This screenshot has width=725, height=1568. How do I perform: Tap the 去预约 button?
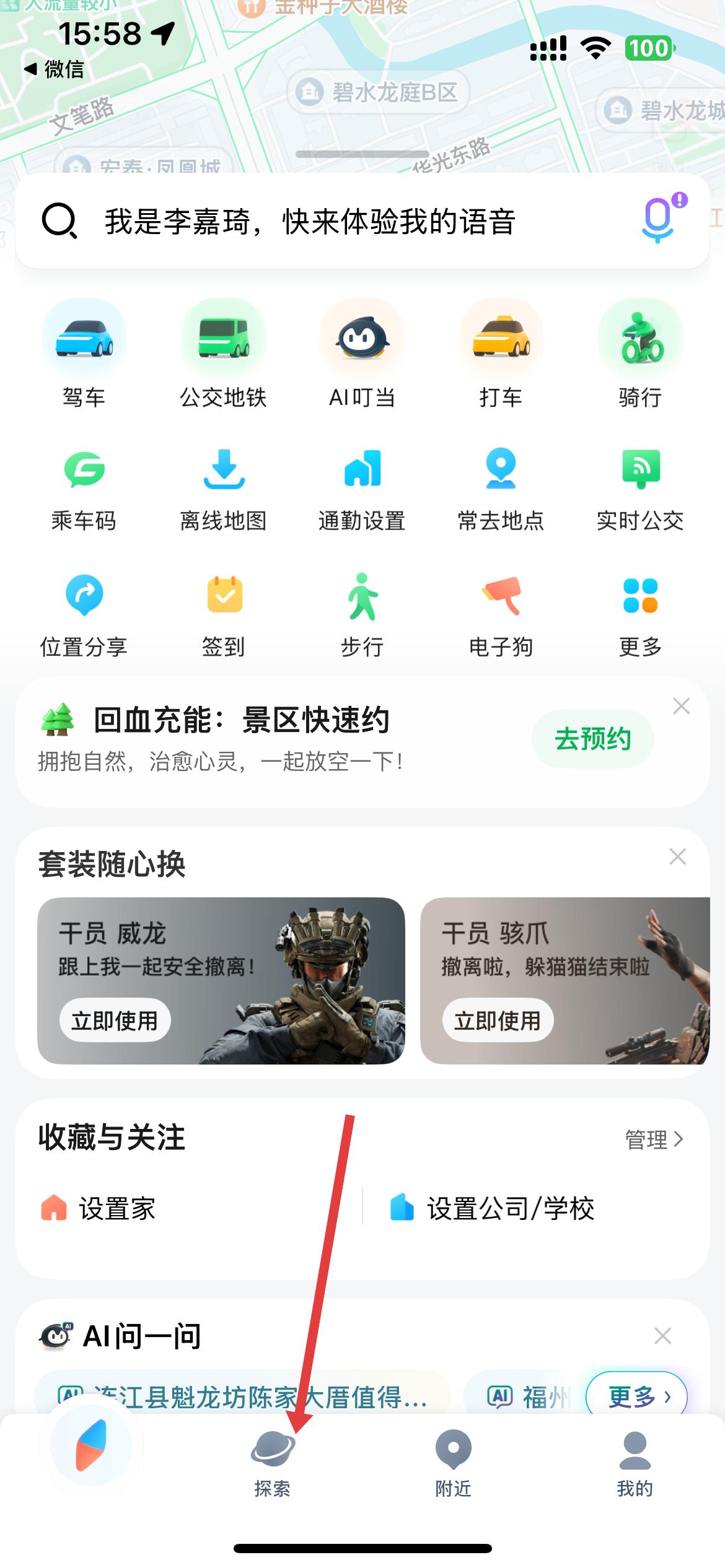pos(592,739)
